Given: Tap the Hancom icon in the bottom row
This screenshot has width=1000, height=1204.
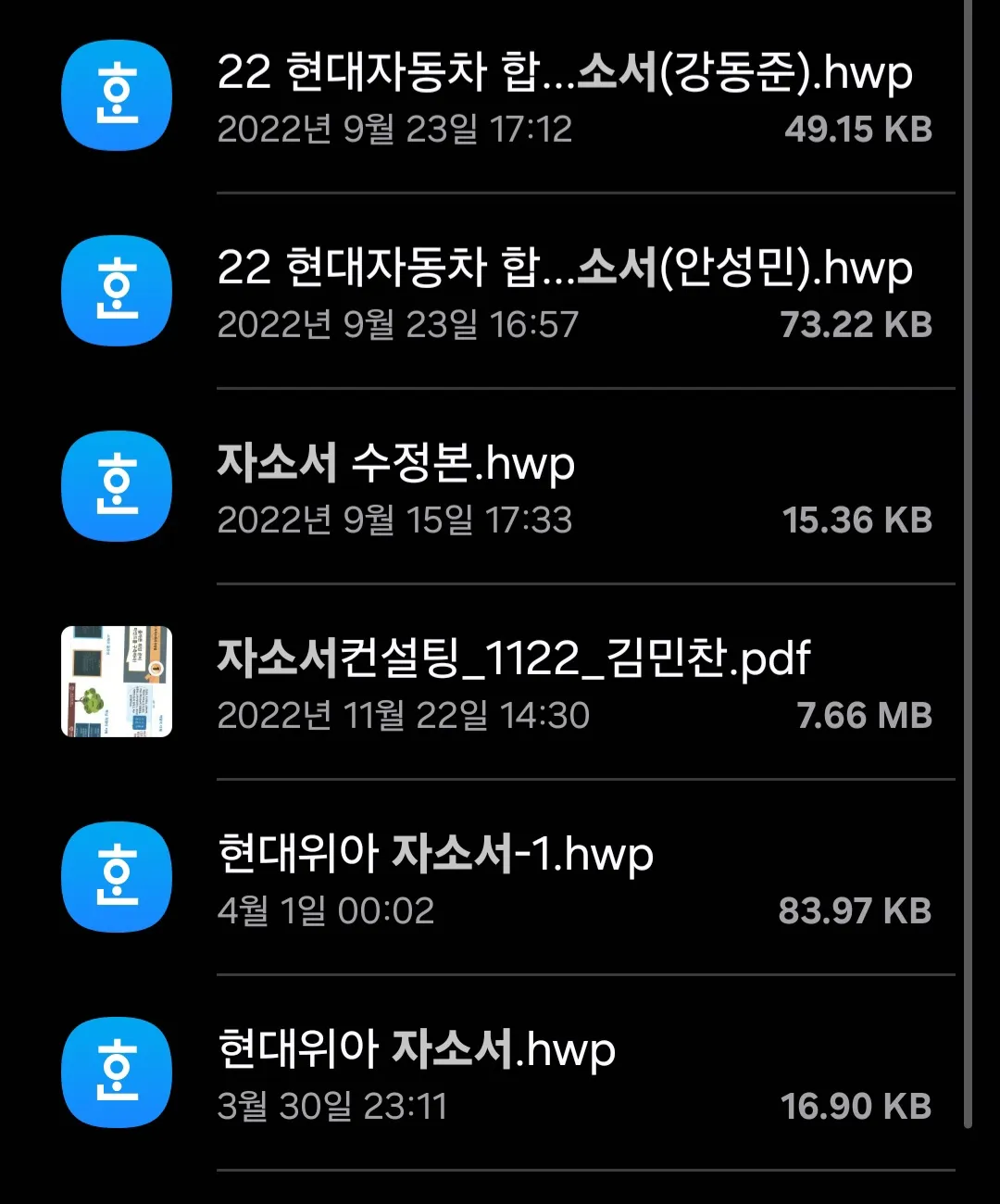Looking at the screenshot, I should point(116,1072).
